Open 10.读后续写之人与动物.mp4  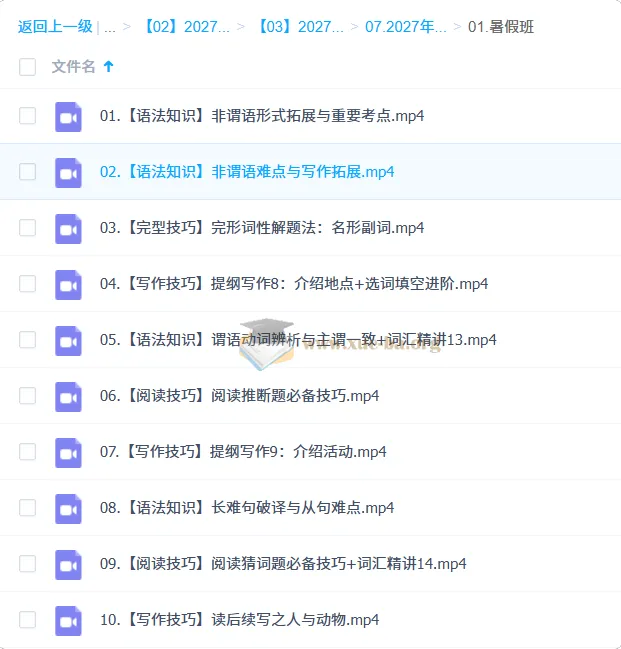[x=239, y=620]
